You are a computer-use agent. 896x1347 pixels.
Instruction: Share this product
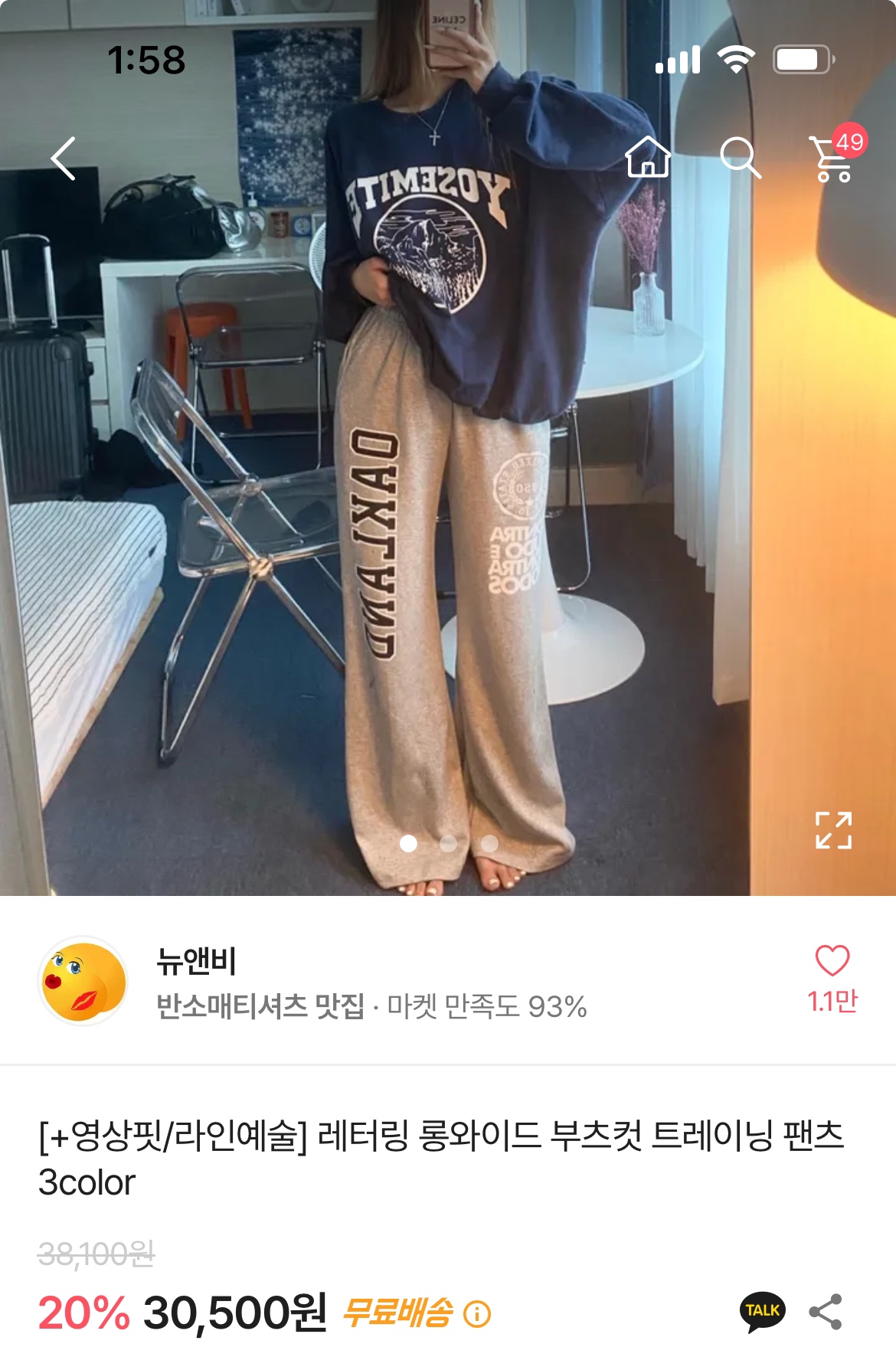[826, 1312]
